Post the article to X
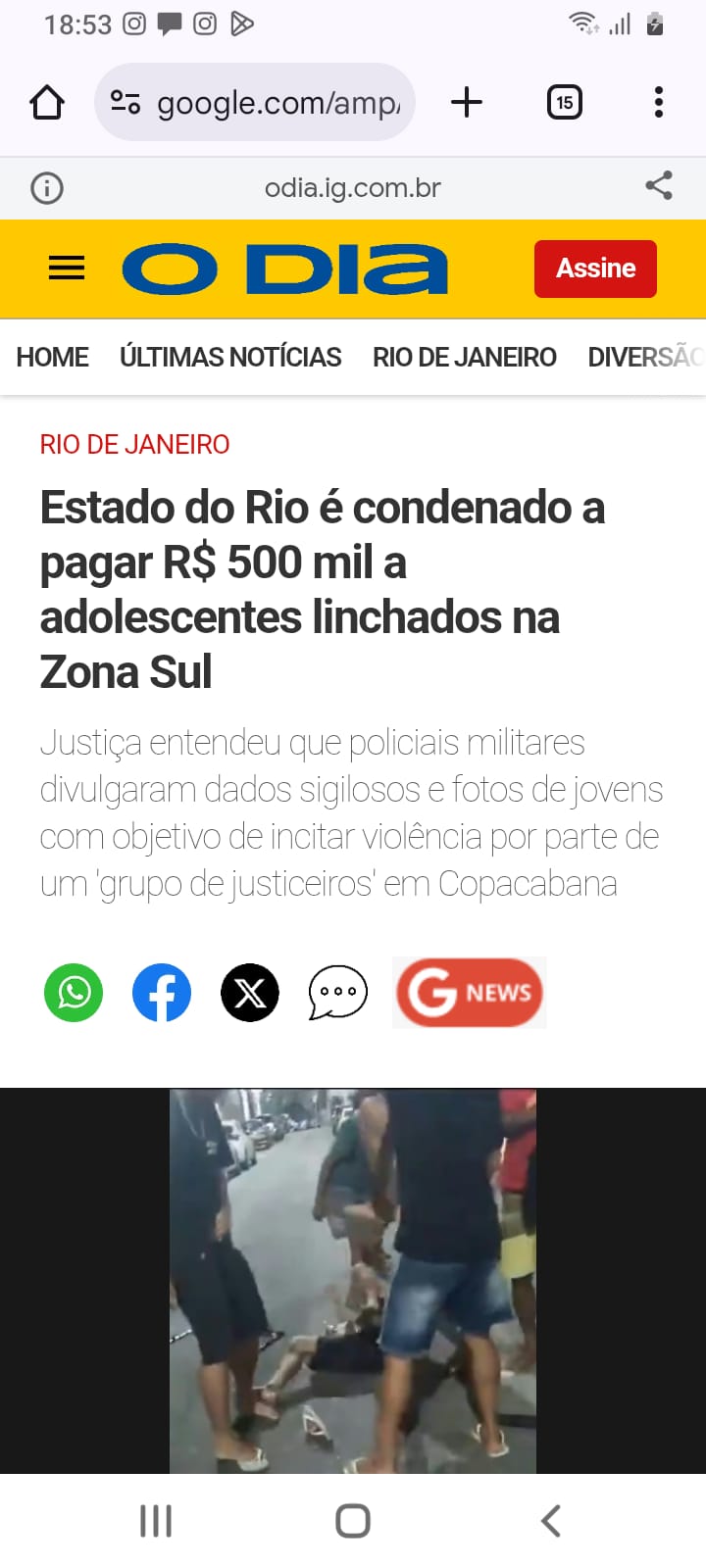The height and width of the screenshot is (1568, 706). [250, 993]
